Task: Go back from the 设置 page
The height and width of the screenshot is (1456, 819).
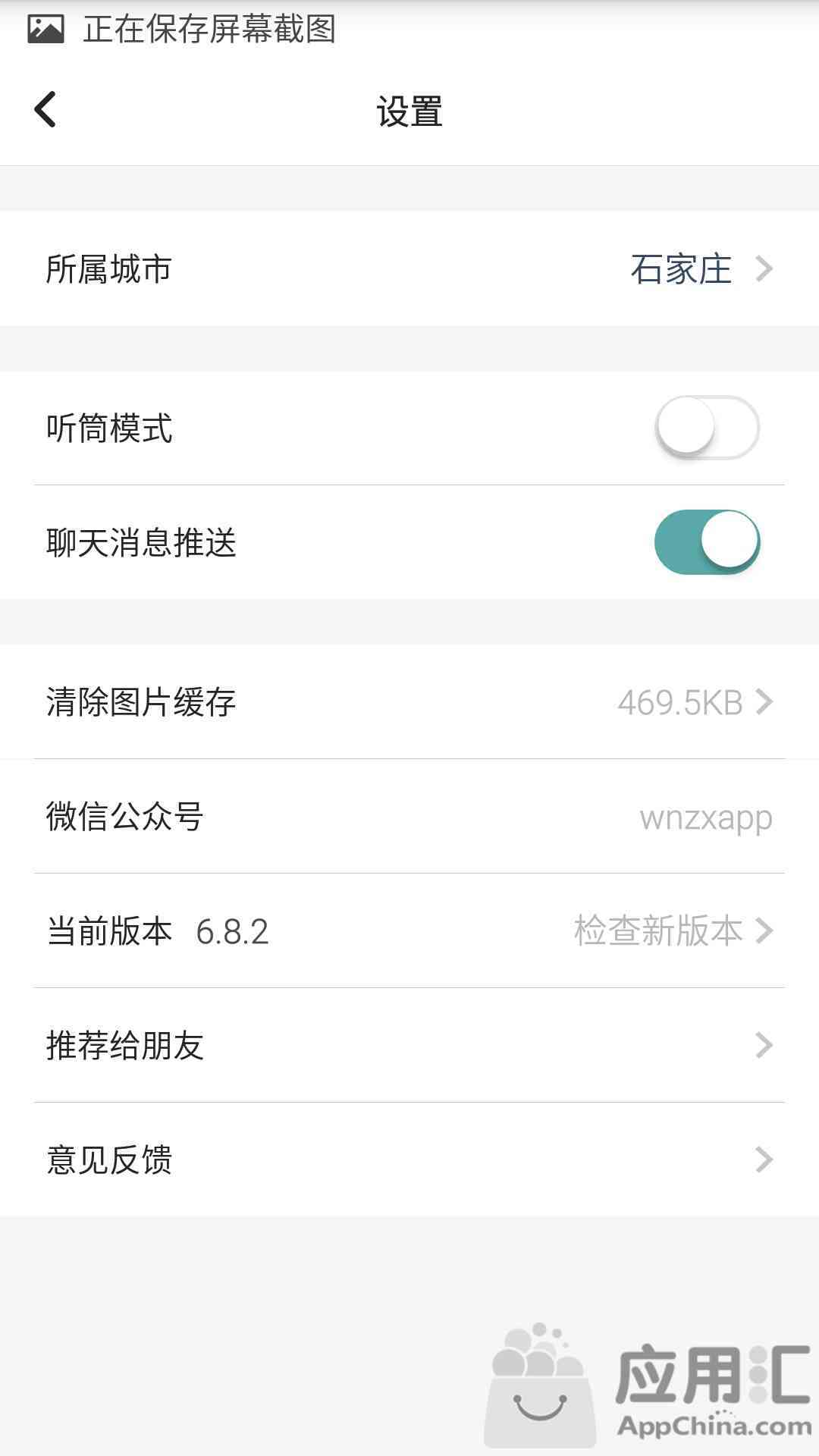Action: (x=45, y=110)
